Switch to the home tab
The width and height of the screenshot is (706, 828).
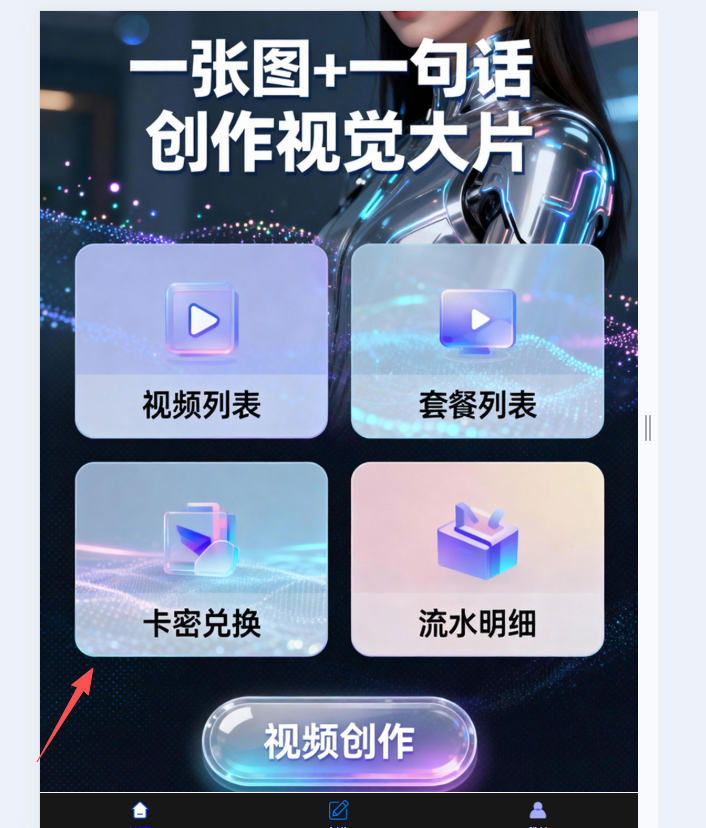[x=140, y=810]
